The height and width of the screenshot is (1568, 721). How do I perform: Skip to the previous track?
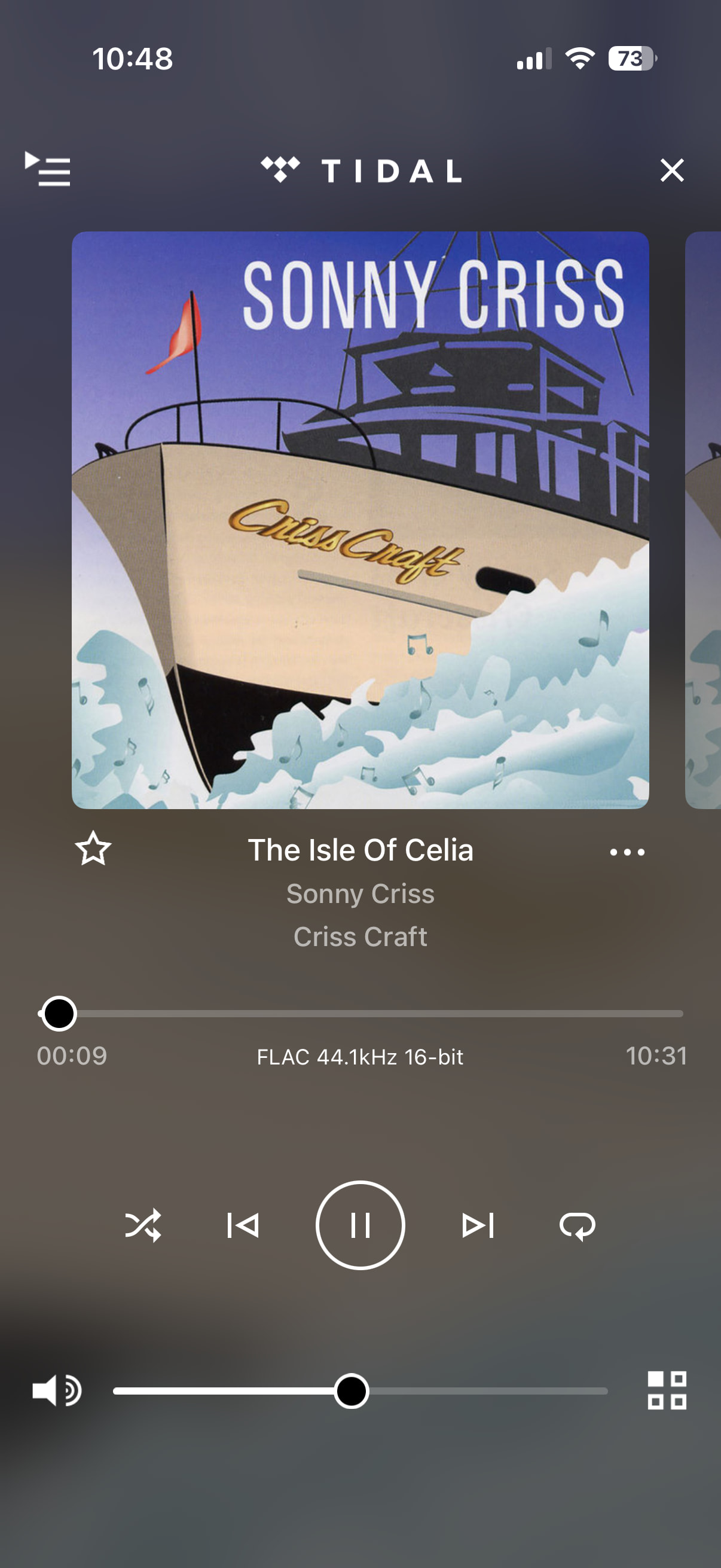pyautogui.click(x=243, y=1225)
